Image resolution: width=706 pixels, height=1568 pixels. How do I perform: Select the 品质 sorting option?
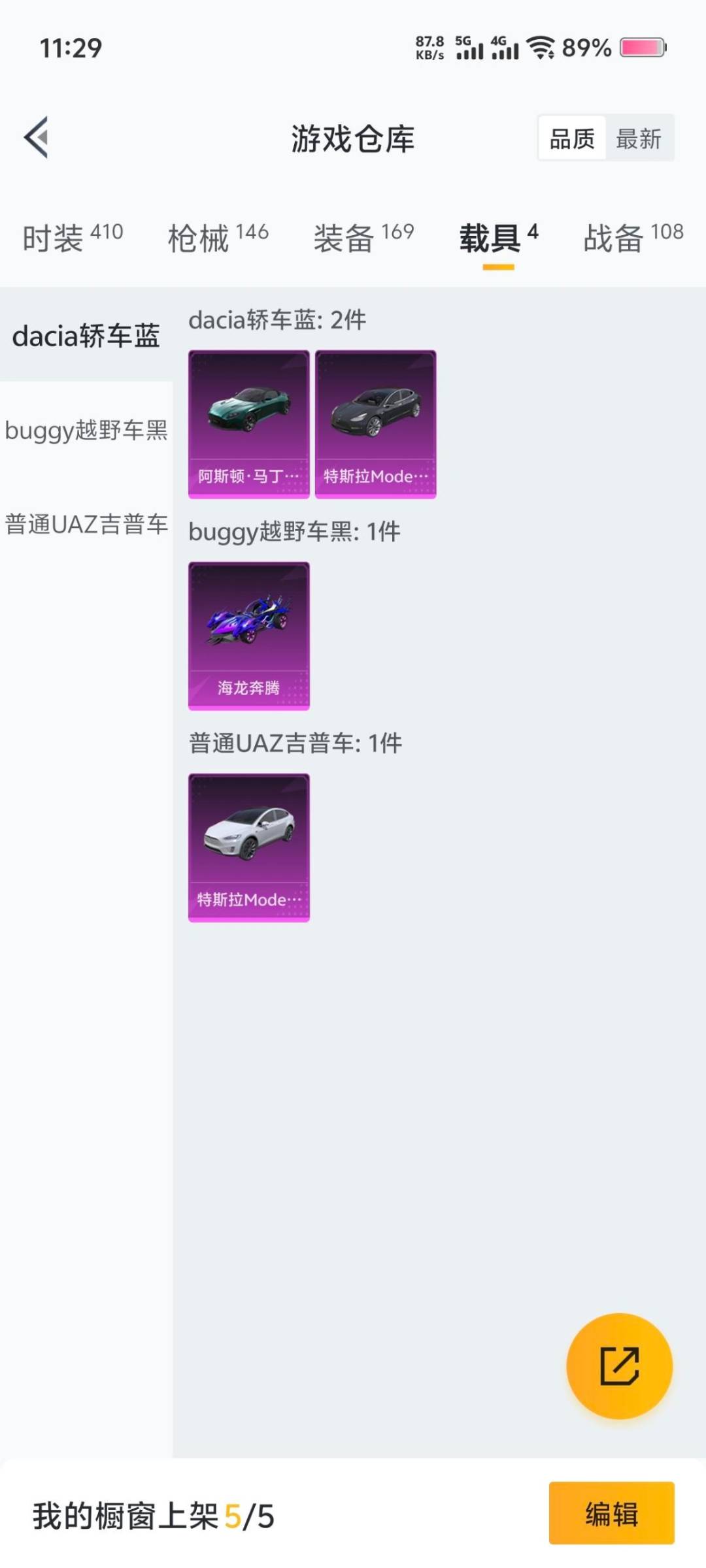(x=572, y=139)
